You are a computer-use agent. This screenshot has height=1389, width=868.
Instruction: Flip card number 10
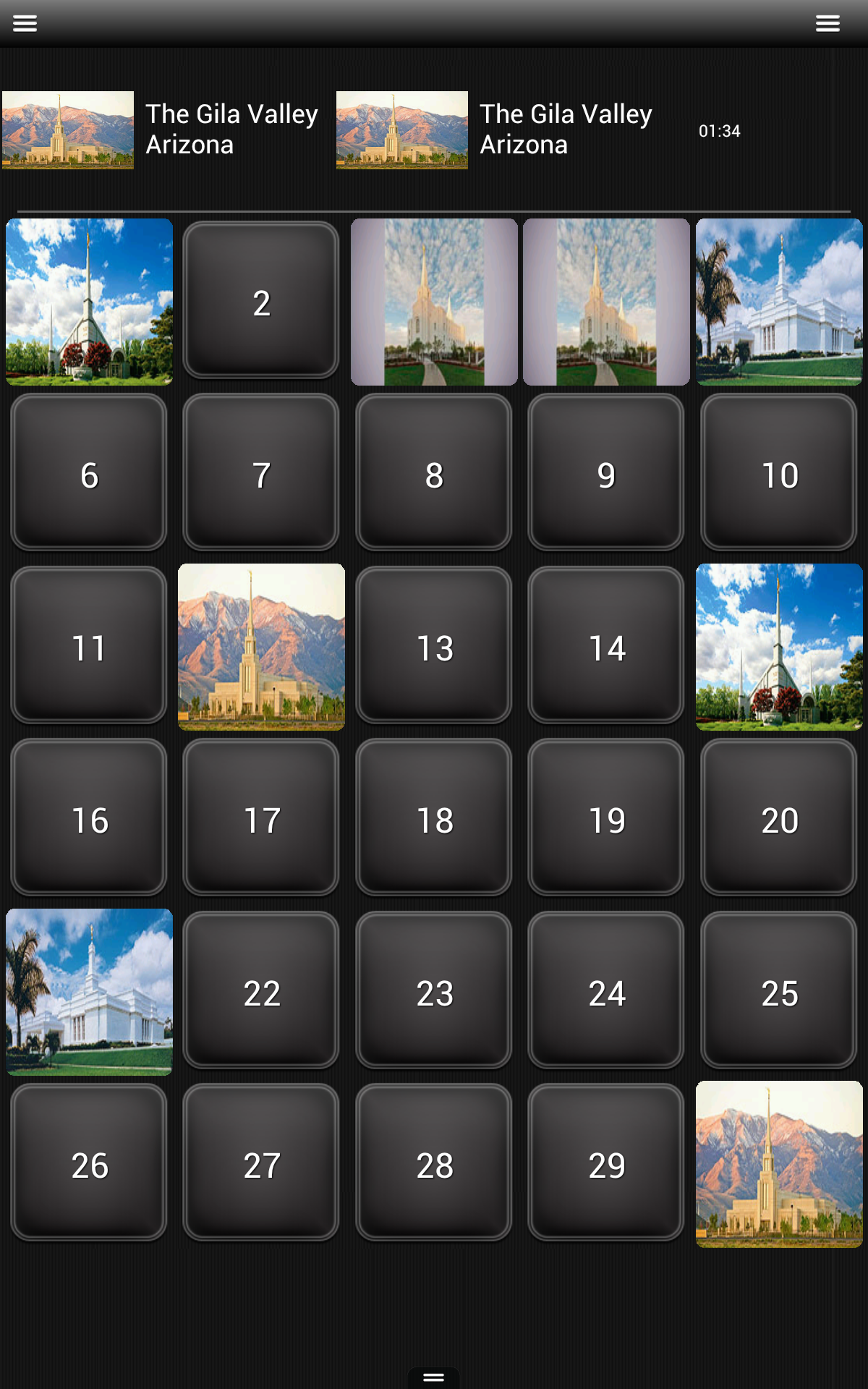(778, 474)
